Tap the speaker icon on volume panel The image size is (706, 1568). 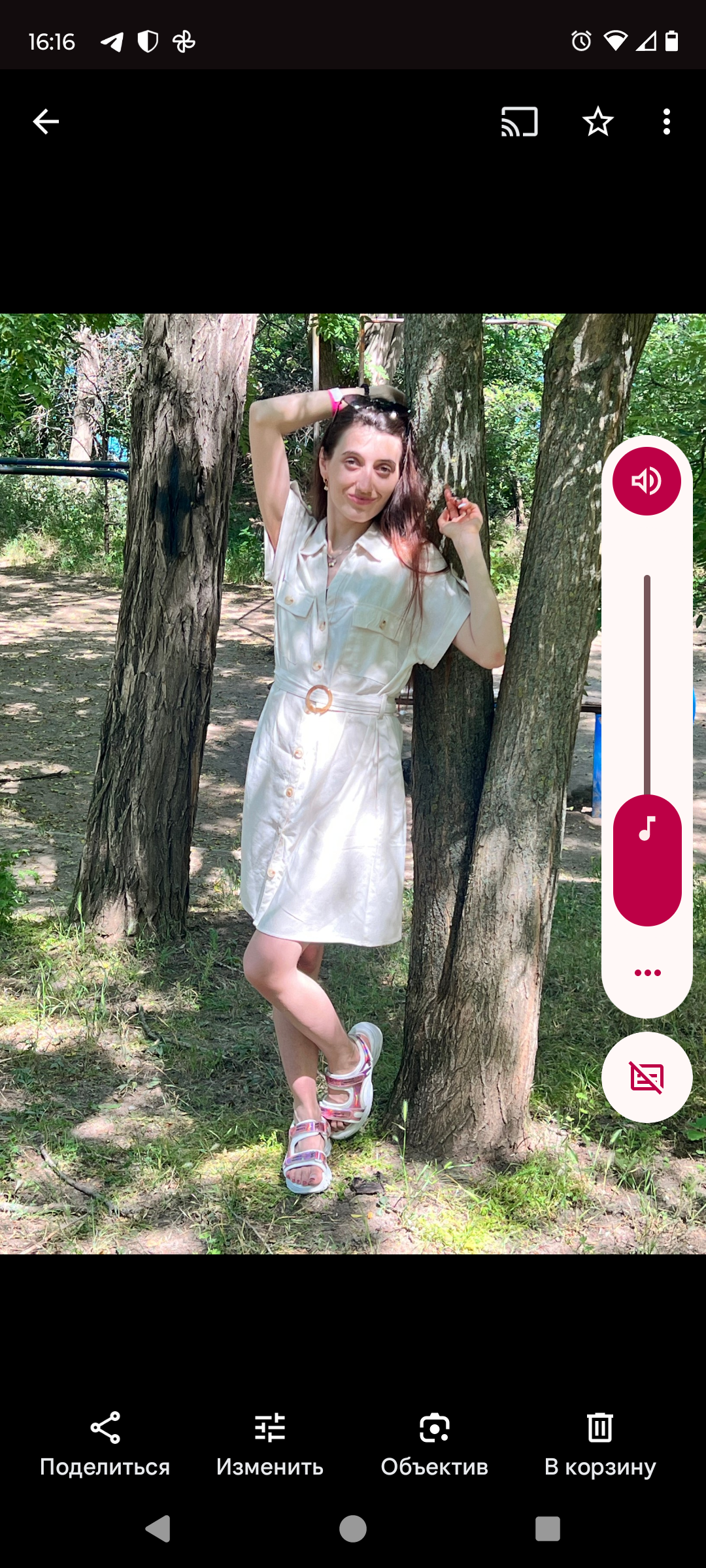[x=647, y=482]
